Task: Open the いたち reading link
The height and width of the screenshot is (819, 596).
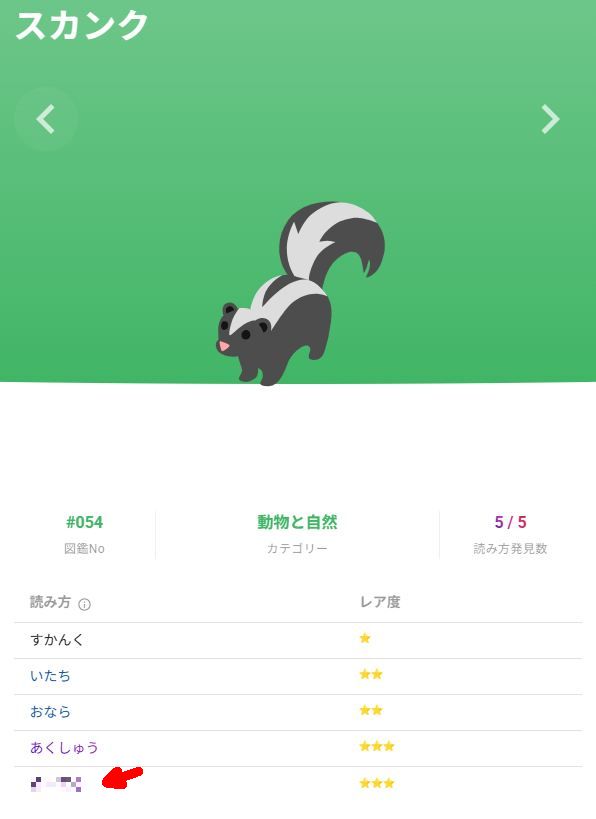Action: pyautogui.click(x=50, y=676)
